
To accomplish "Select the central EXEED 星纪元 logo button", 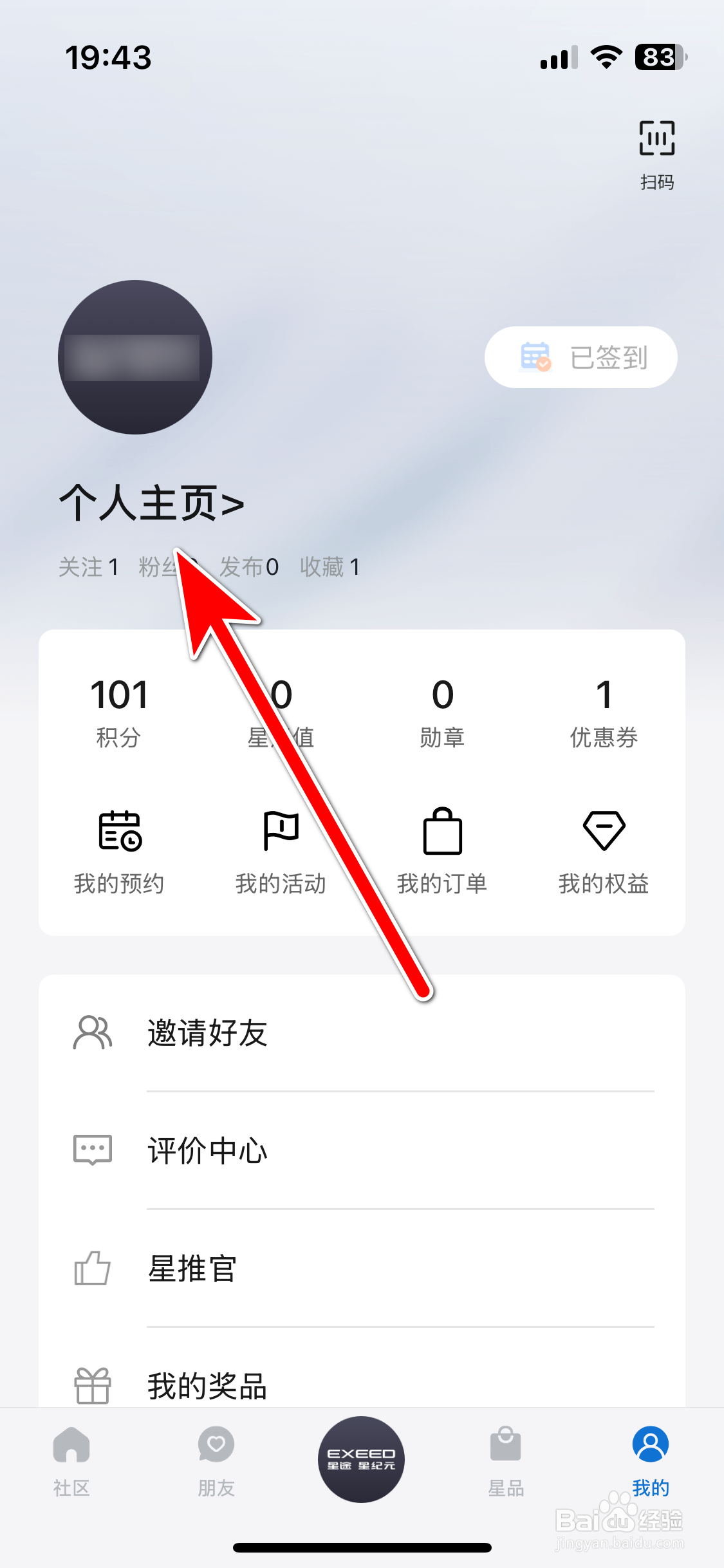I will pos(362,1460).
